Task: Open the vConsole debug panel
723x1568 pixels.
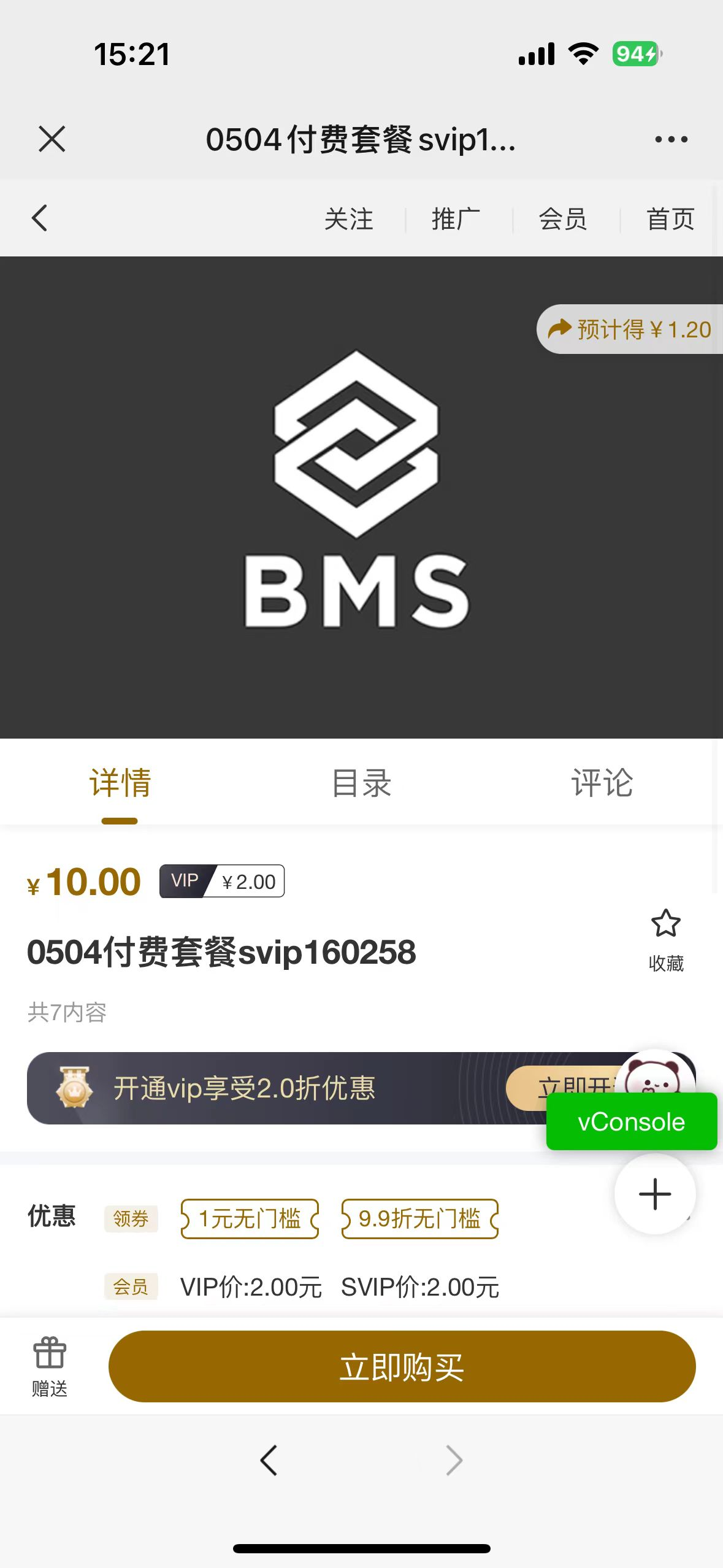Action: 631,1122
